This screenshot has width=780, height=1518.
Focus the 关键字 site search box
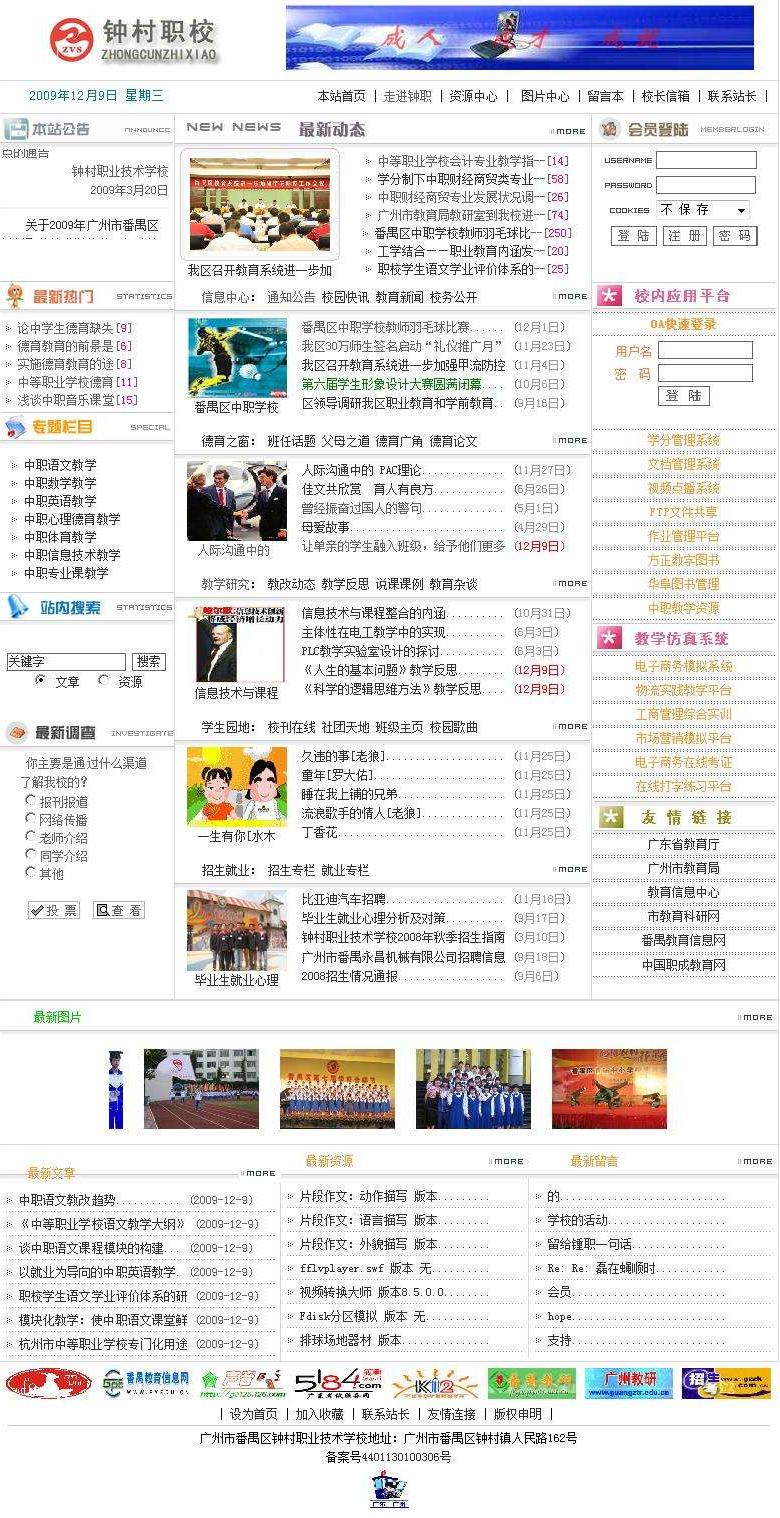(66, 661)
